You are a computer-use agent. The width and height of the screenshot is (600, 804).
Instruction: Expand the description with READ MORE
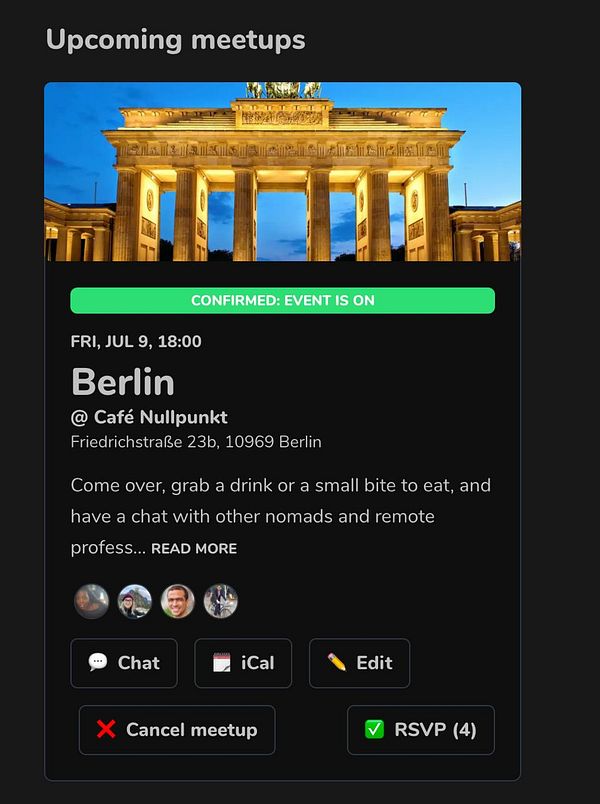click(x=194, y=549)
